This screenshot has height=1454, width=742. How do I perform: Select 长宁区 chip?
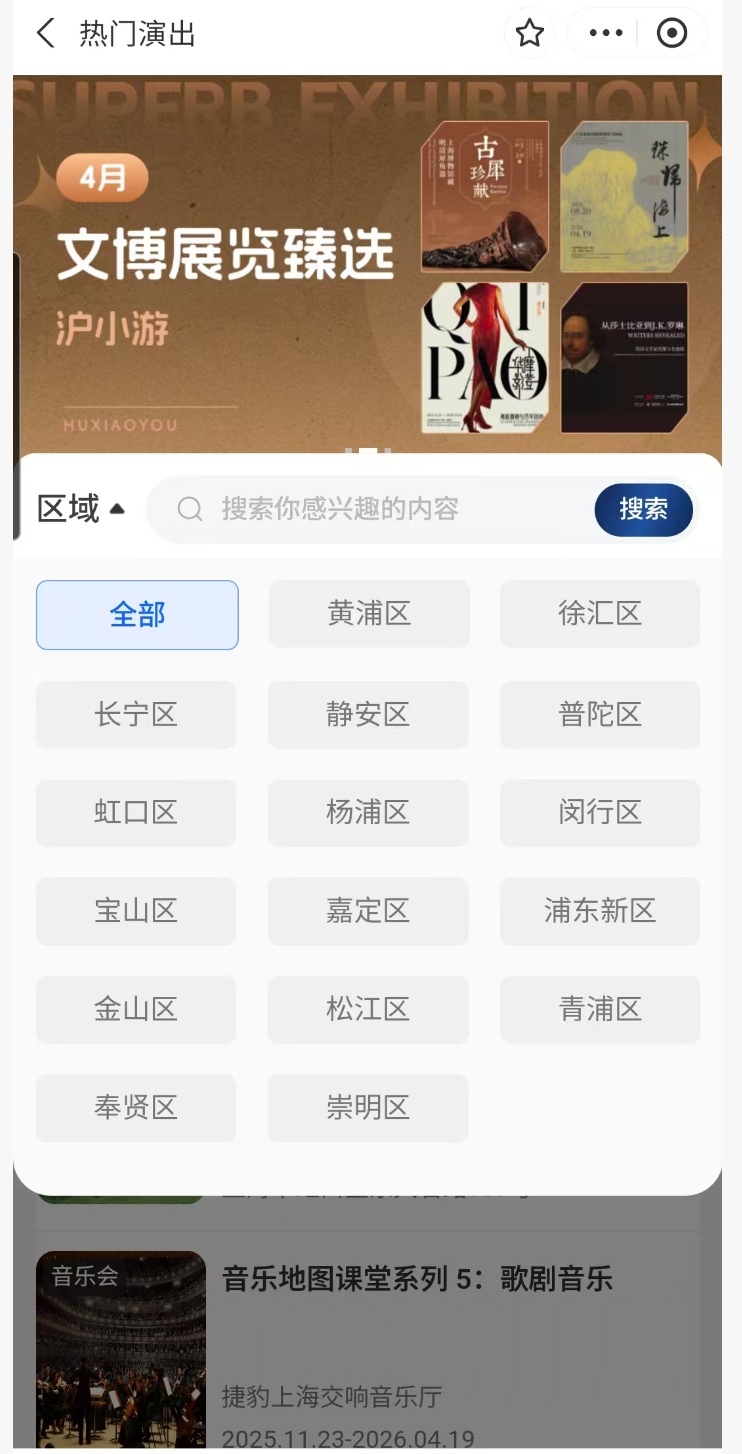(x=136, y=714)
